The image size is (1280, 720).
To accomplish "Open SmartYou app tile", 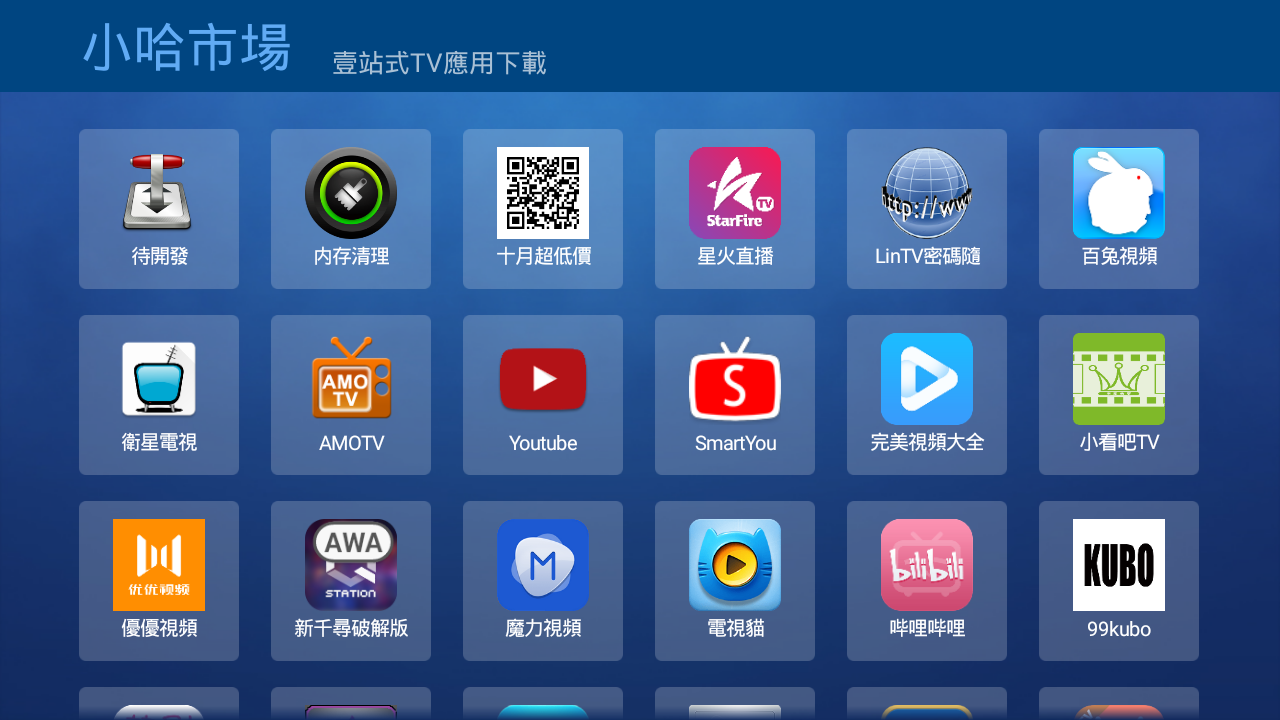I will click(735, 394).
